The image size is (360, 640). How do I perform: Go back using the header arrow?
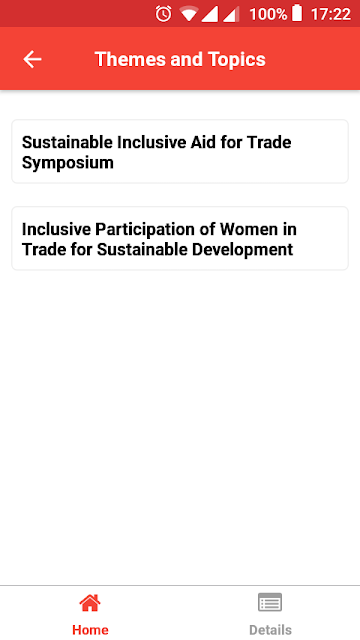(32, 60)
